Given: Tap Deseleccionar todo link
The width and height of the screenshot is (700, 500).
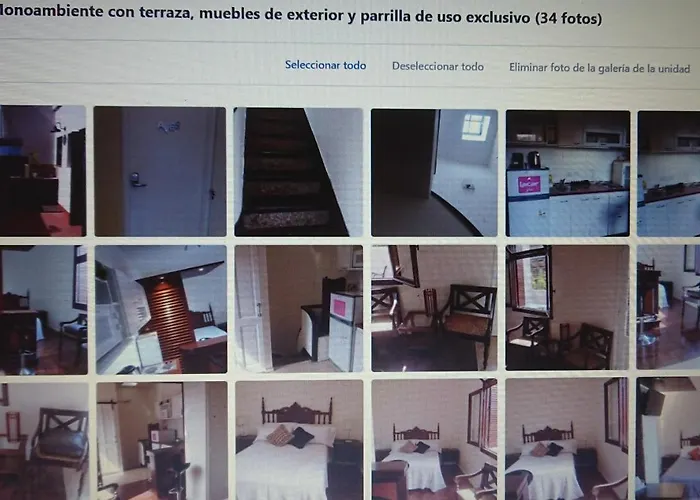Looking at the screenshot, I should 437,67.
